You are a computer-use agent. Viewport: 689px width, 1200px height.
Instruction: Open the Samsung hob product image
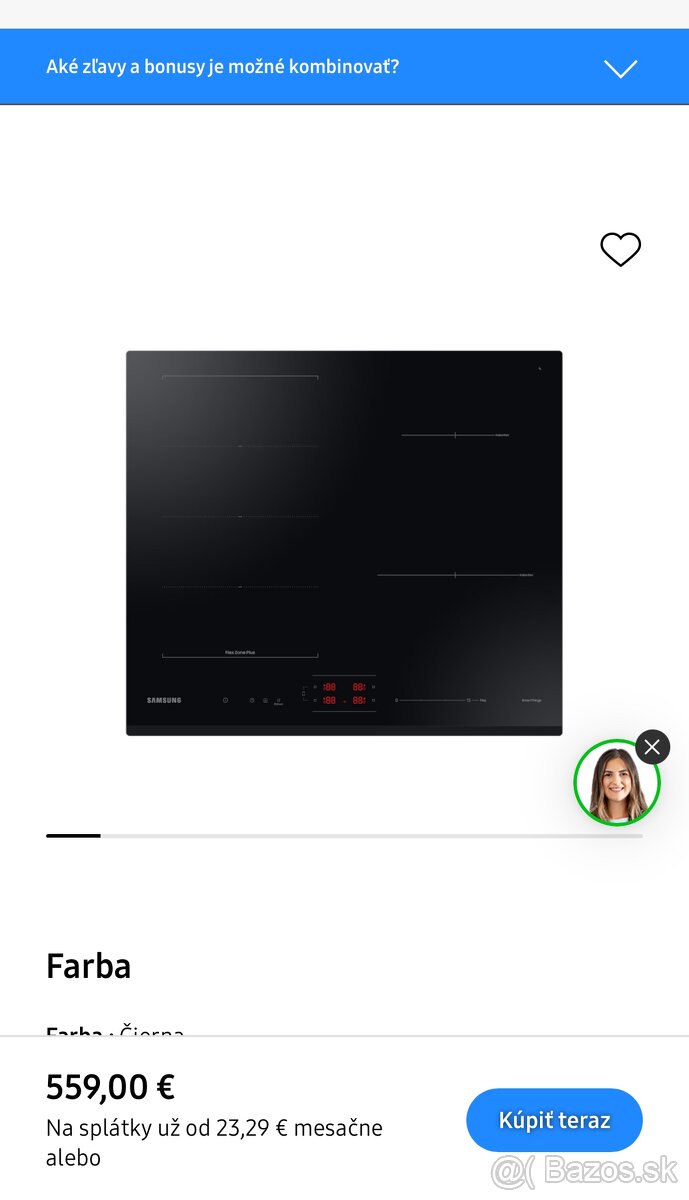point(344,543)
